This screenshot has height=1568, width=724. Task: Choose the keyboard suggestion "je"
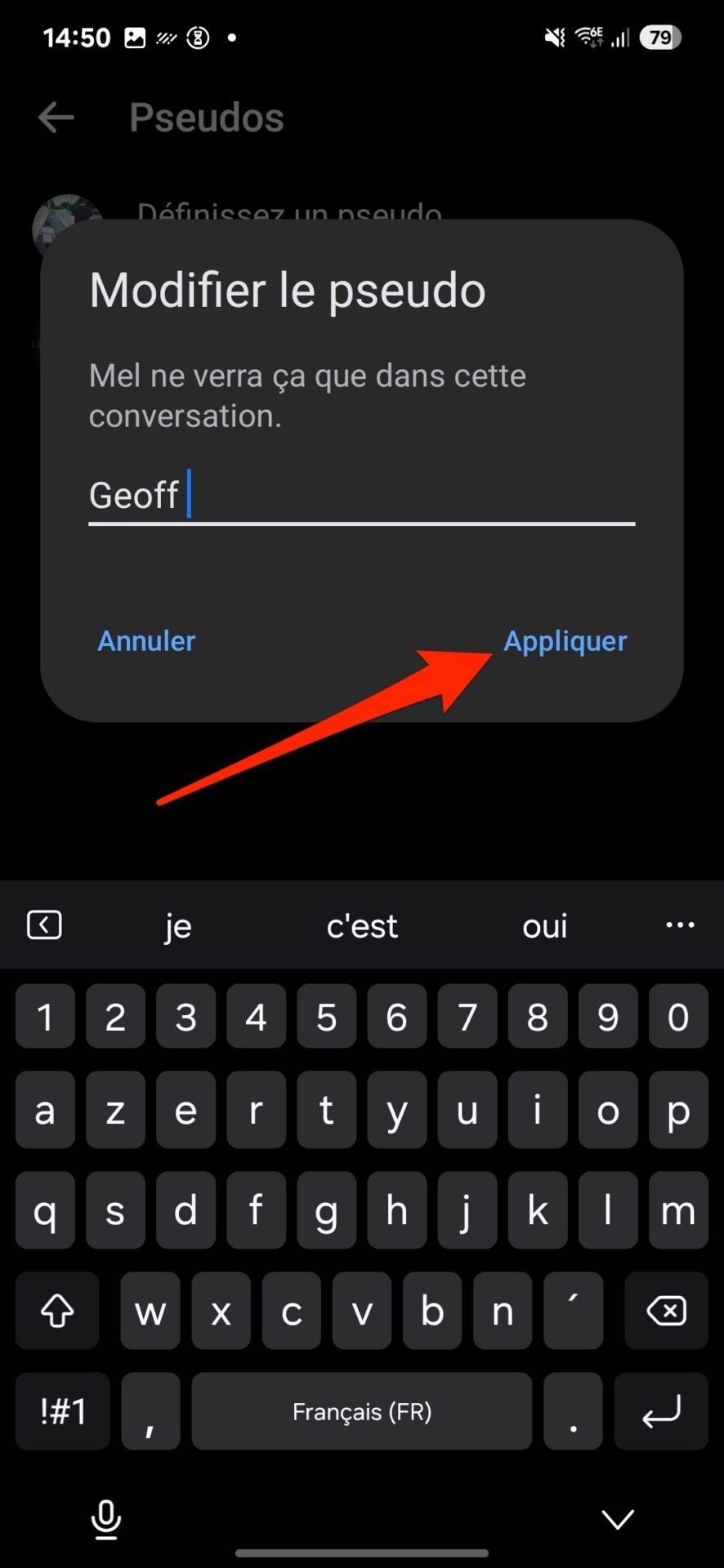[x=178, y=926]
